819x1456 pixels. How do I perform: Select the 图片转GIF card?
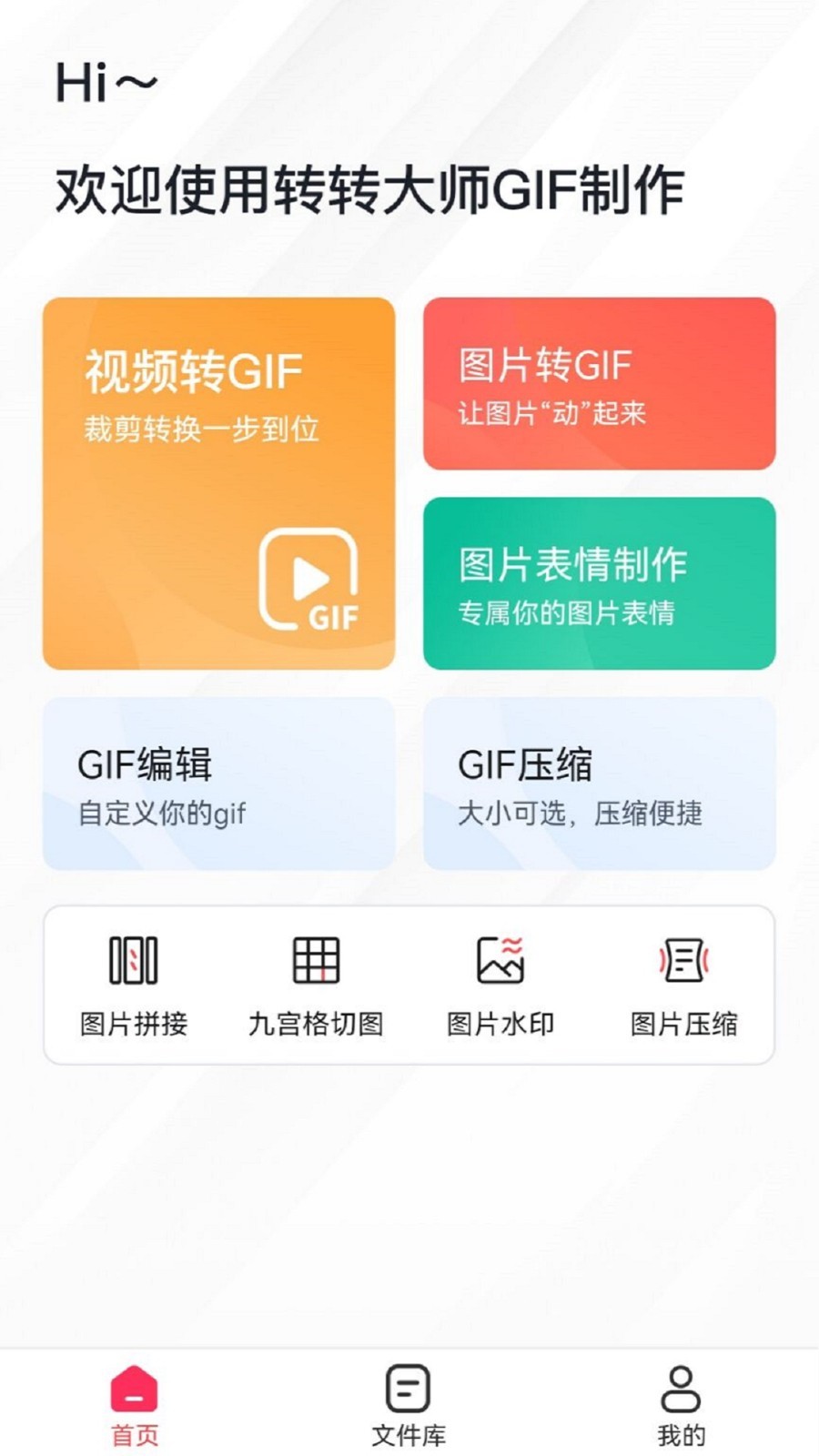[x=599, y=383]
